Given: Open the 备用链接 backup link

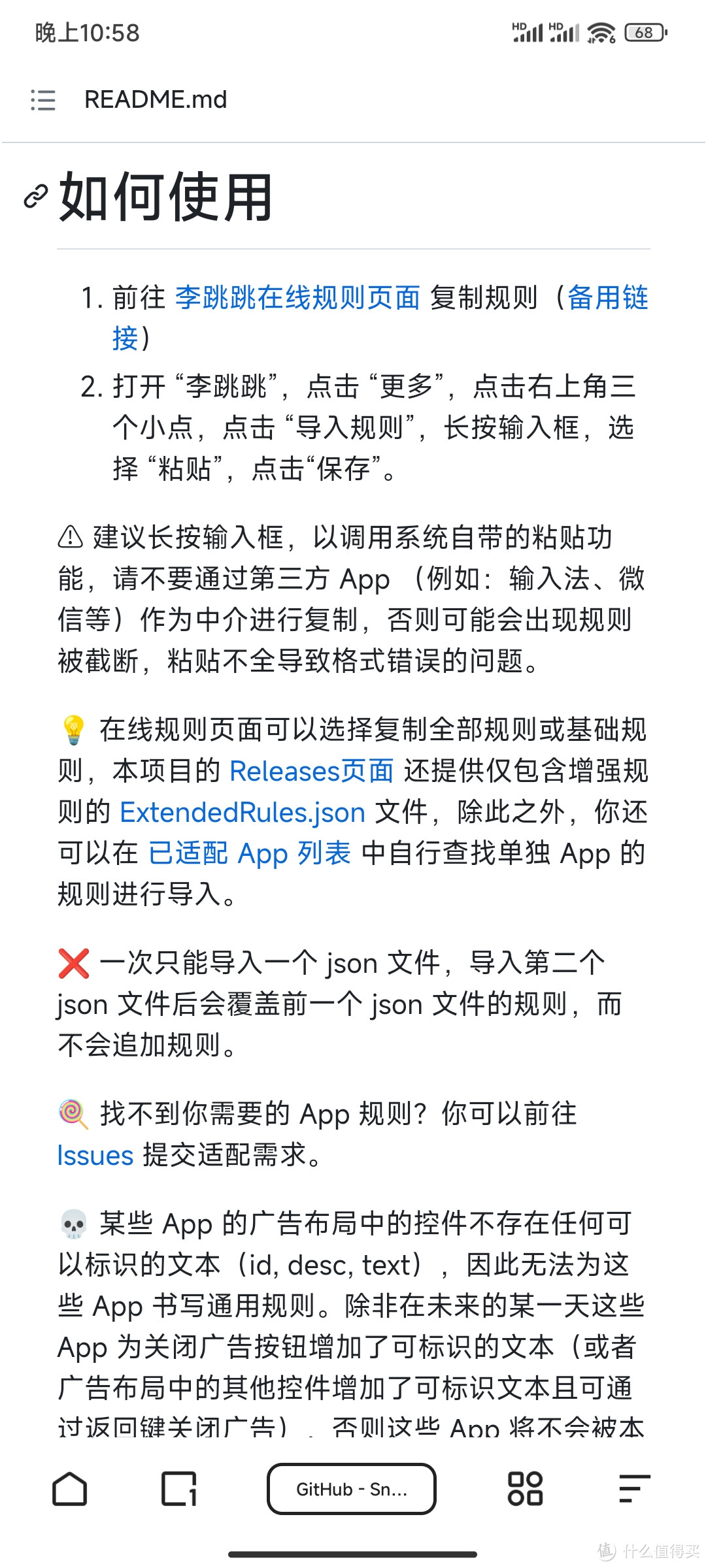Looking at the screenshot, I should [607, 298].
